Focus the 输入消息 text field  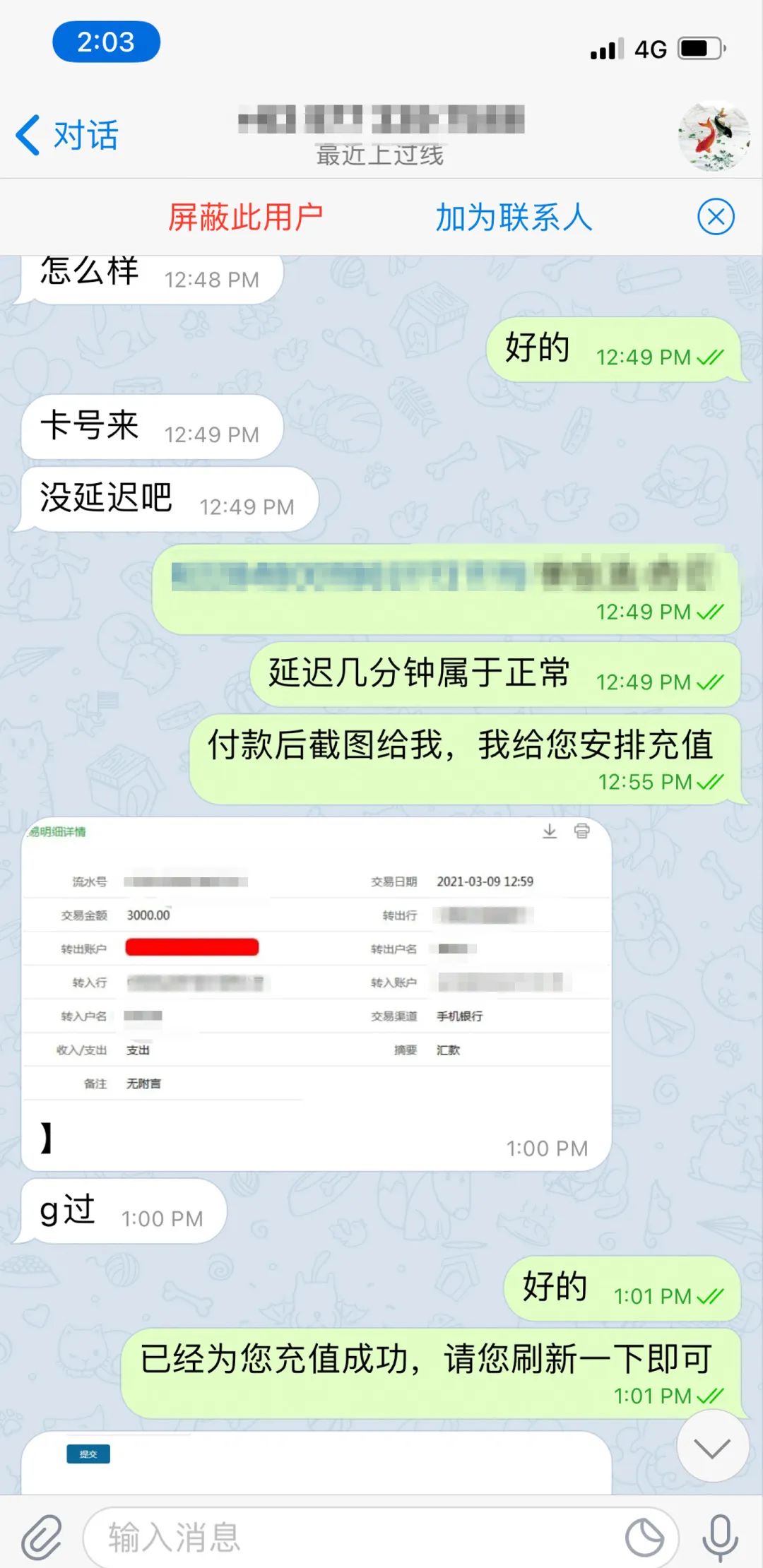353,1537
